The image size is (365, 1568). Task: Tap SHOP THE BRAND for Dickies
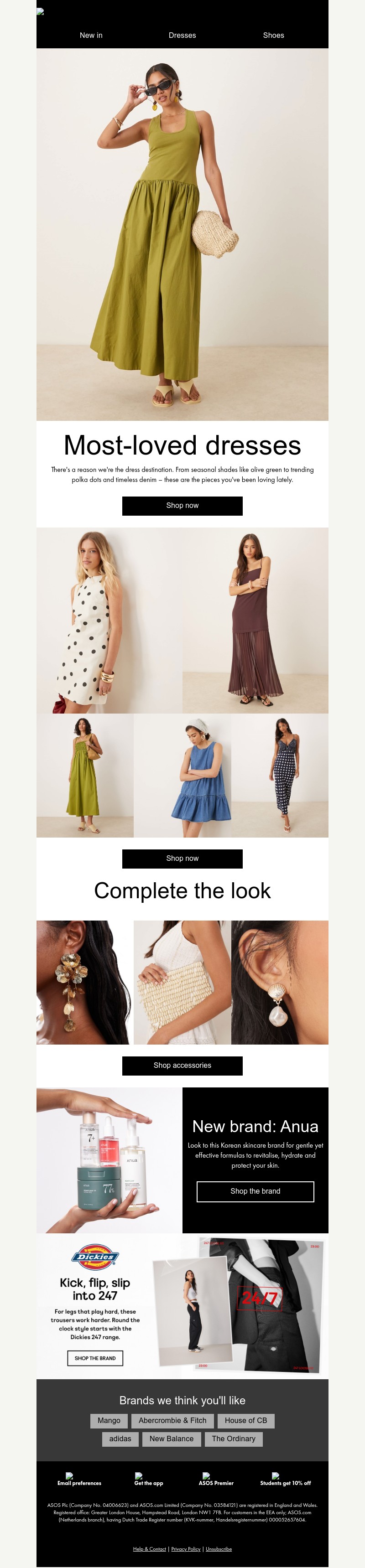pos(95,1357)
